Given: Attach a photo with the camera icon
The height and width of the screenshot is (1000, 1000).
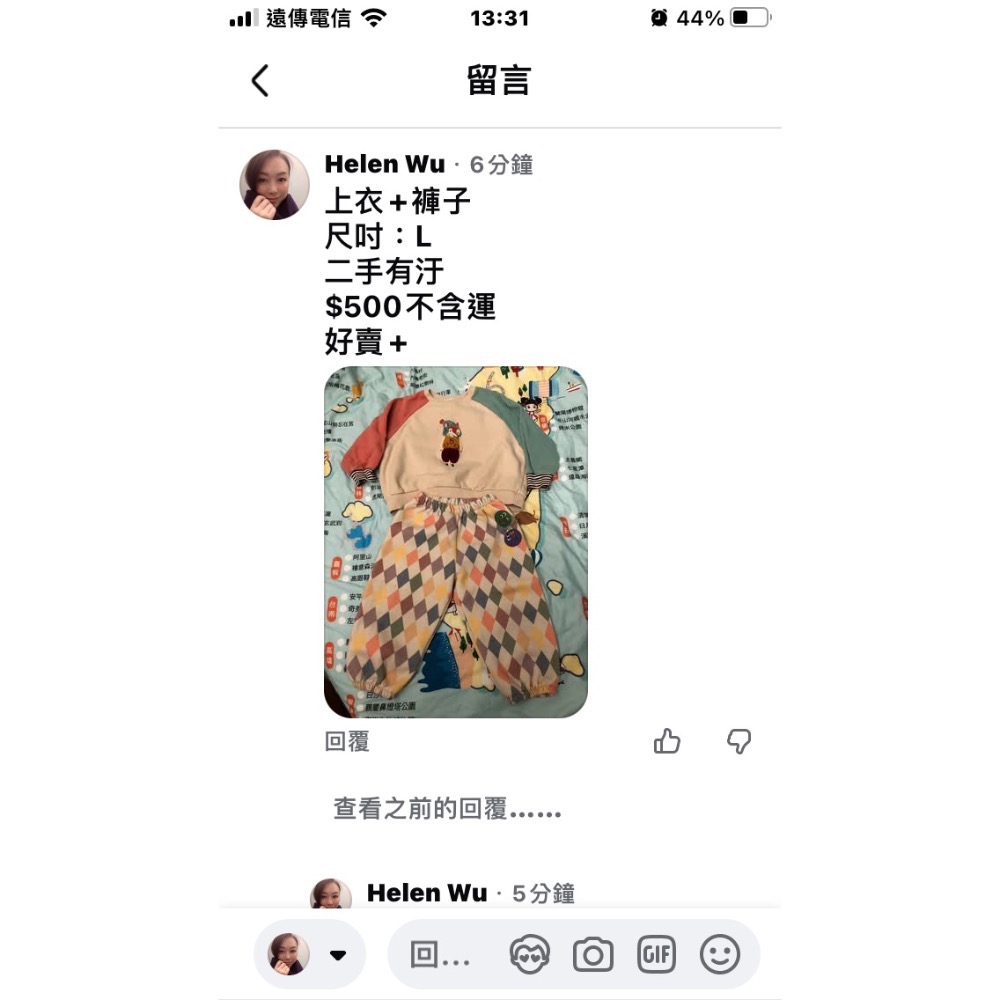Looking at the screenshot, I should (x=593, y=955).
